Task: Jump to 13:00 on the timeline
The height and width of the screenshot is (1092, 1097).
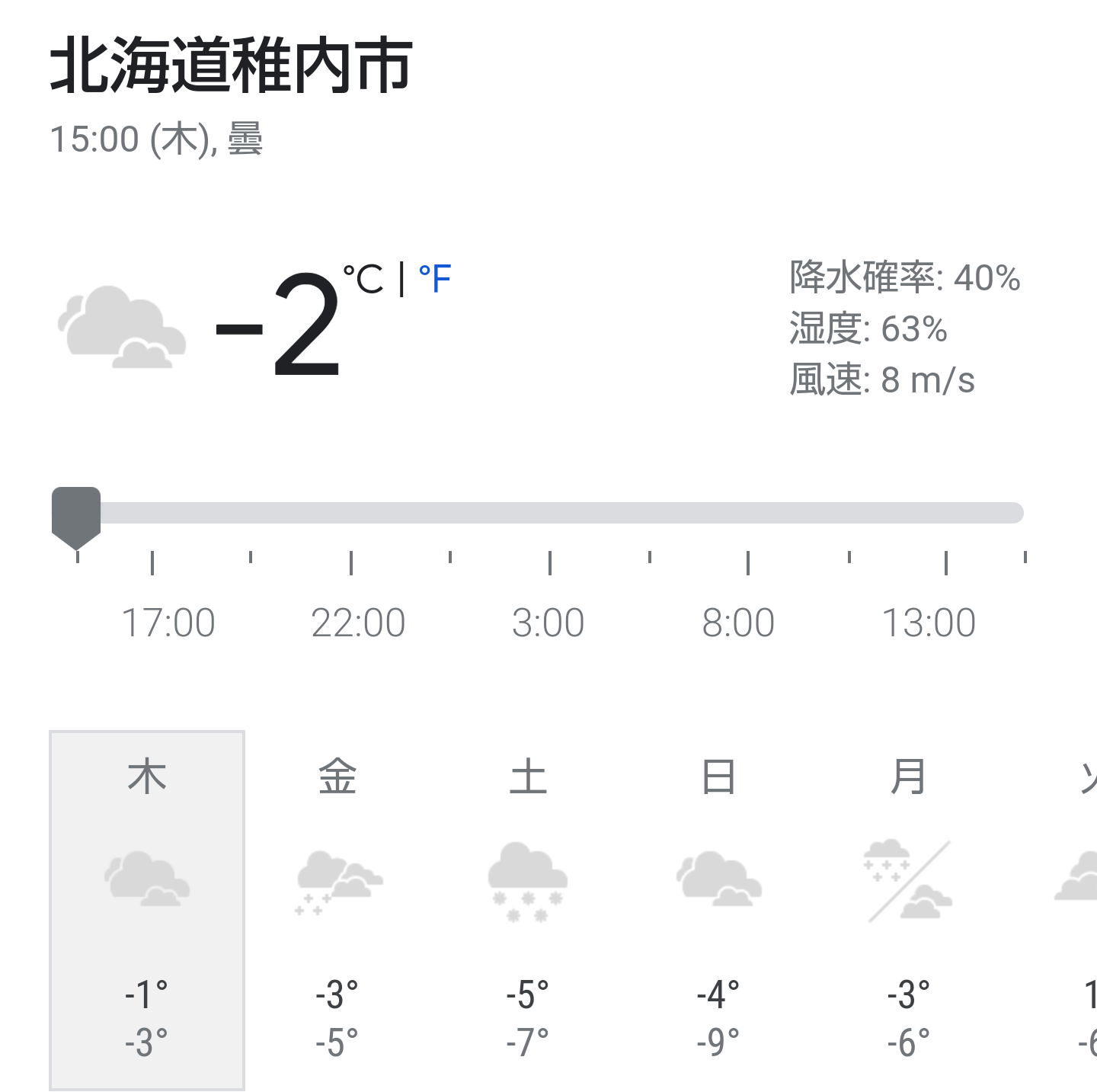Action: pyautogui.click(x=929, y=623)
